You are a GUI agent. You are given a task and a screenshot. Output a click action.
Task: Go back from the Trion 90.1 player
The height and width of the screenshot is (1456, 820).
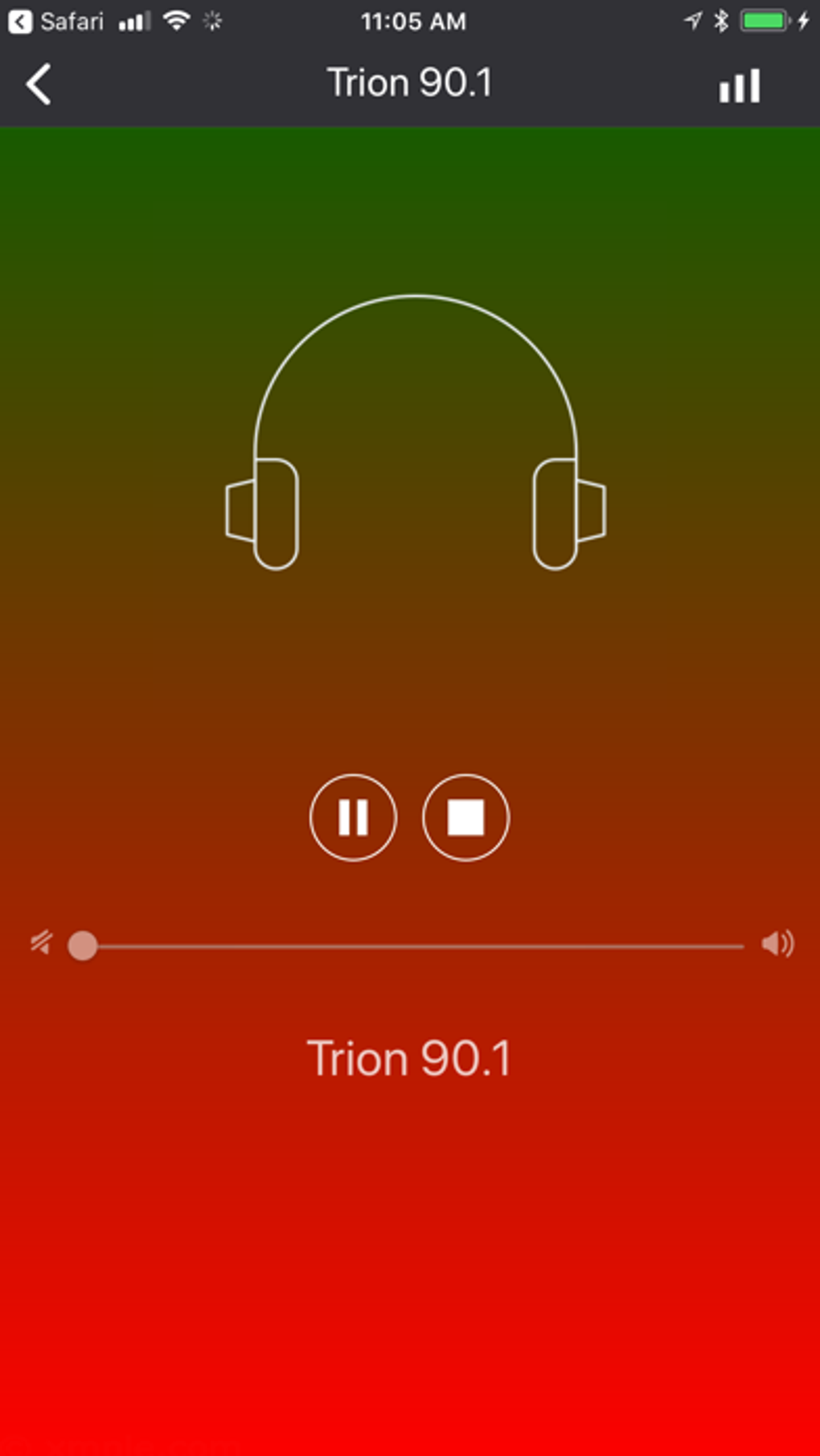pos(39,84)
